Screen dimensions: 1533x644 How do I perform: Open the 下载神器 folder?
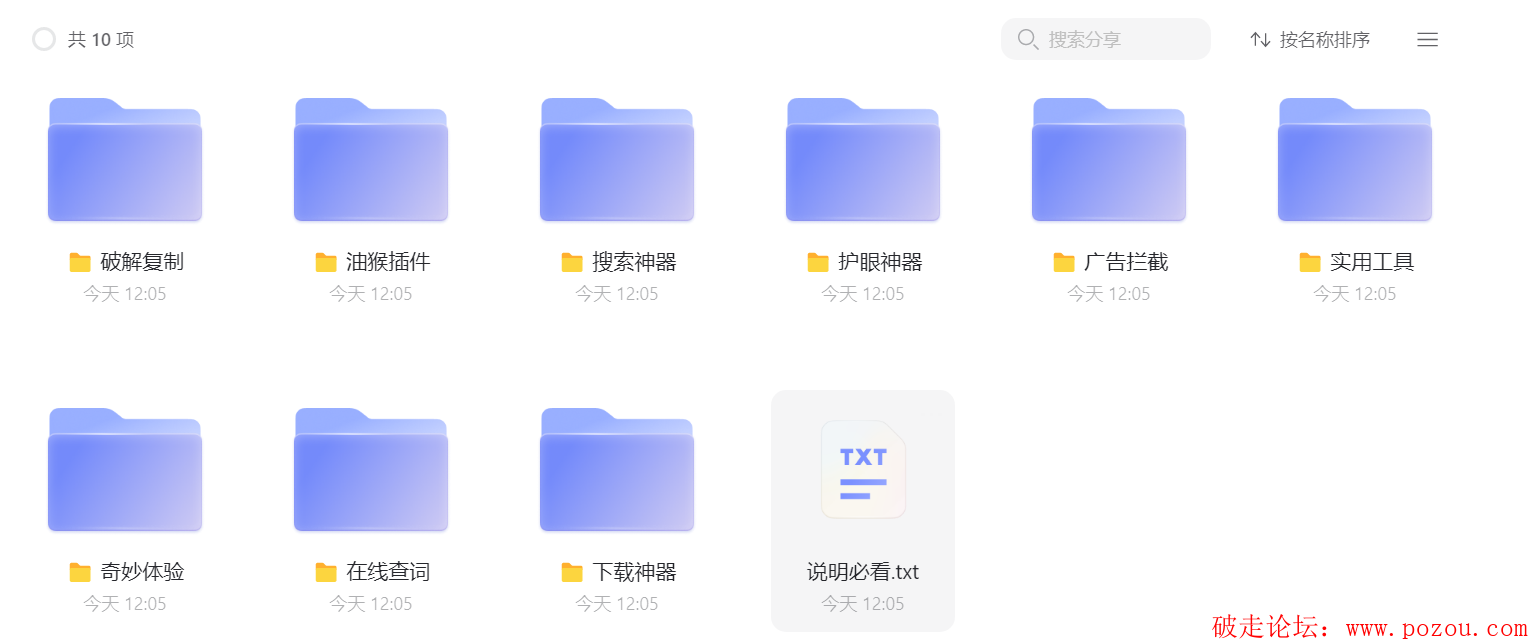(617, 470)
